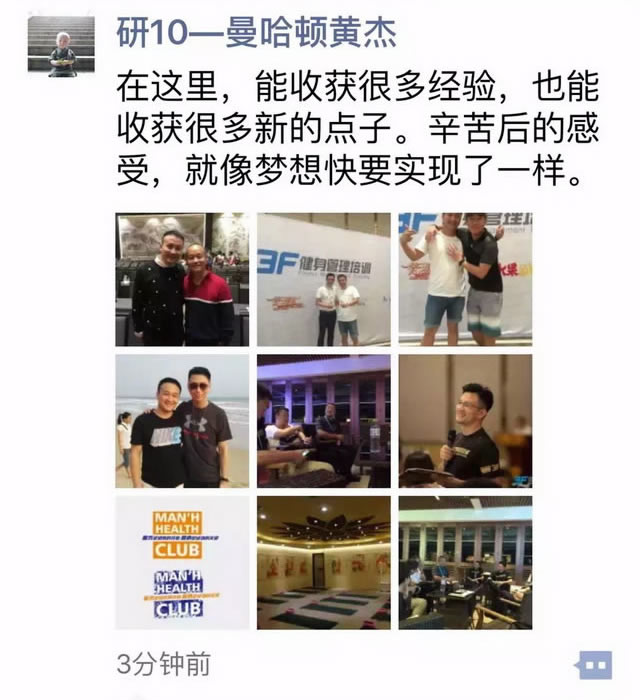Open photo of two men in auditorium

coord(182,279)
